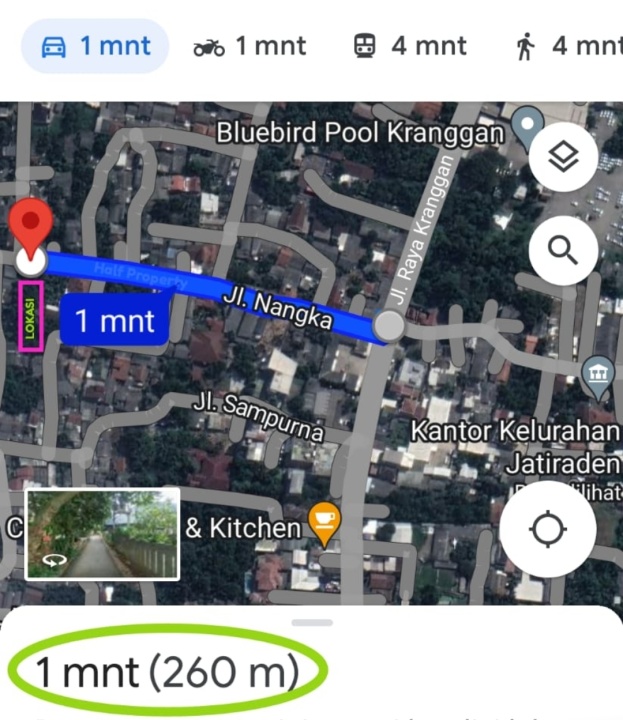Screen dimensions: 623x720
Task: Select the car travel mode tab
Action: pos(95,46)
